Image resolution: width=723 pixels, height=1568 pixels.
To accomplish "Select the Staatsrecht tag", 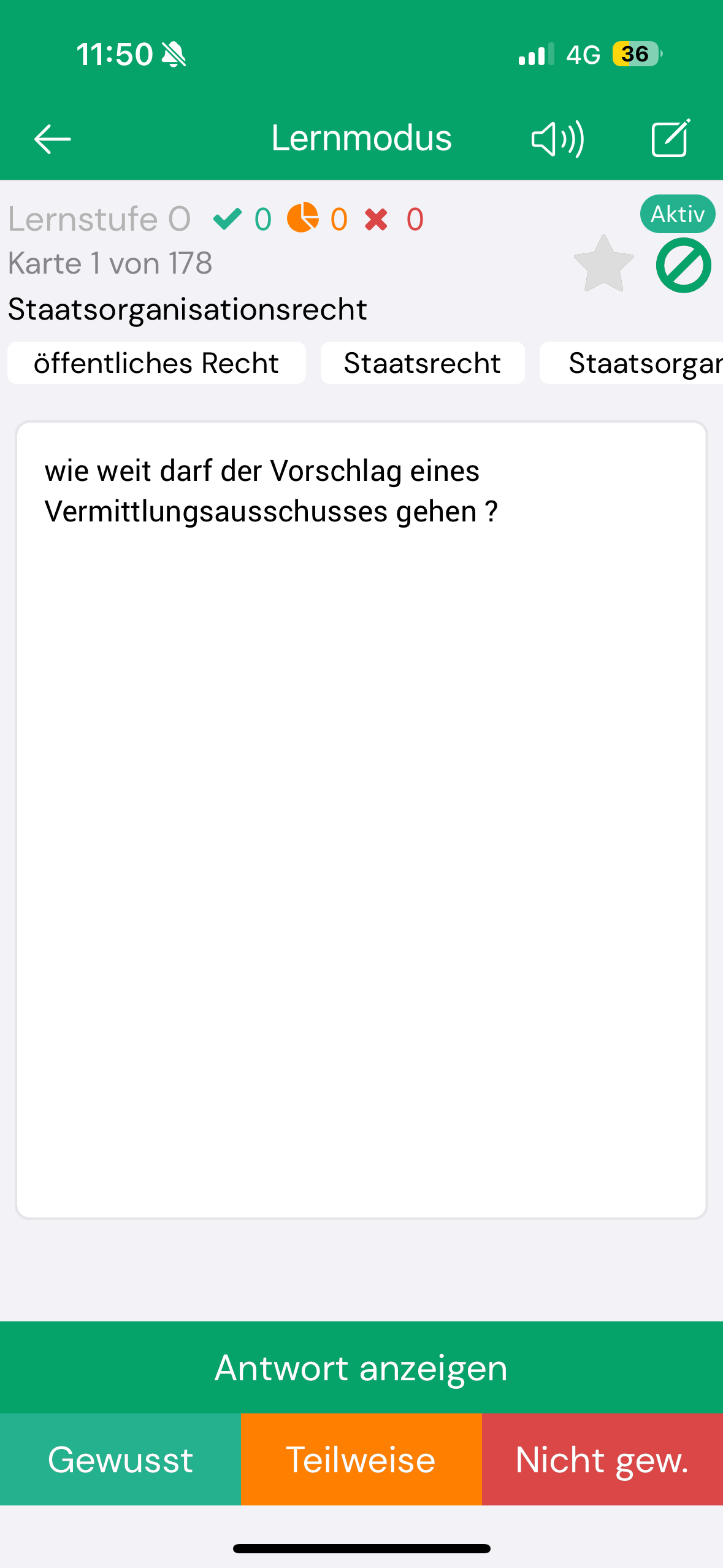I will 422,363.
